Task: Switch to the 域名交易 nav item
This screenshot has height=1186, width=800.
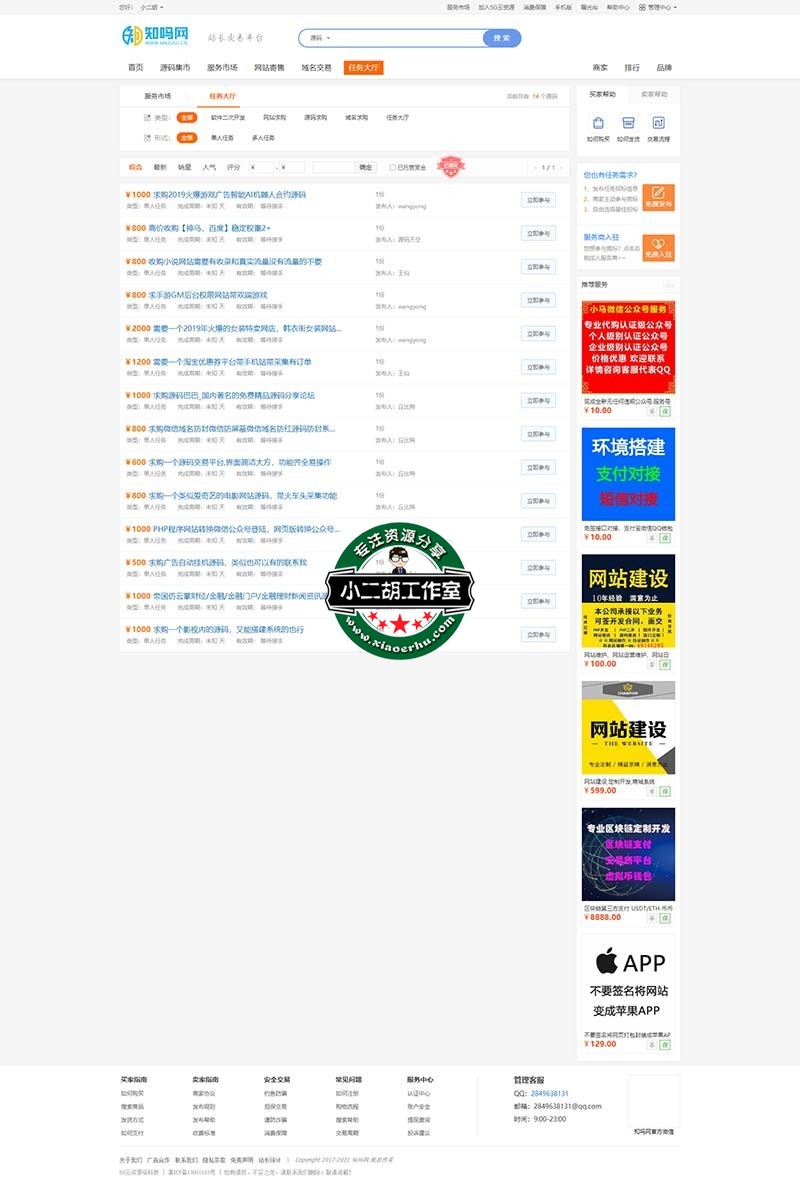Action: point(316,68)
